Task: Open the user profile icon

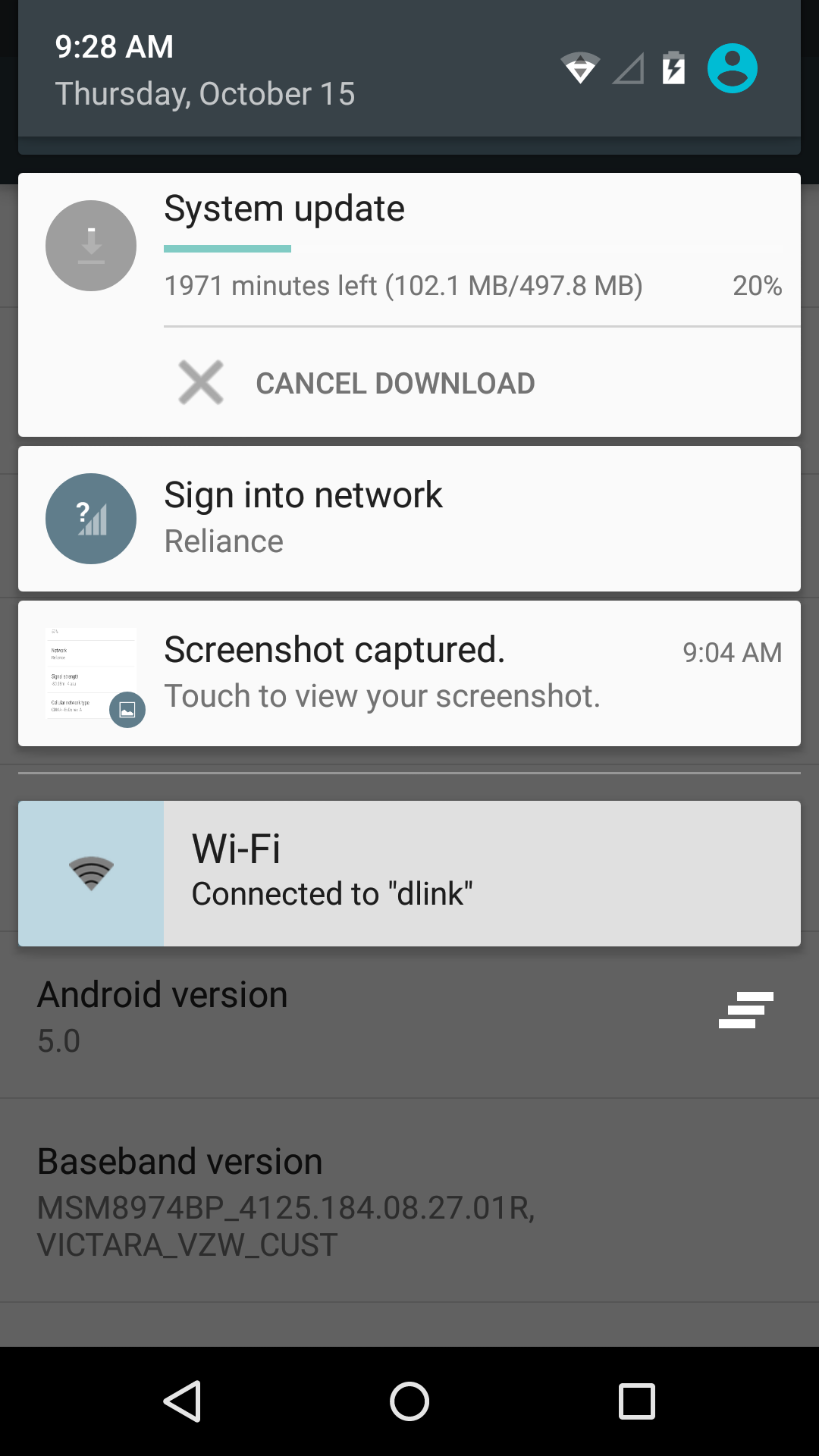Action: point(732,68)
